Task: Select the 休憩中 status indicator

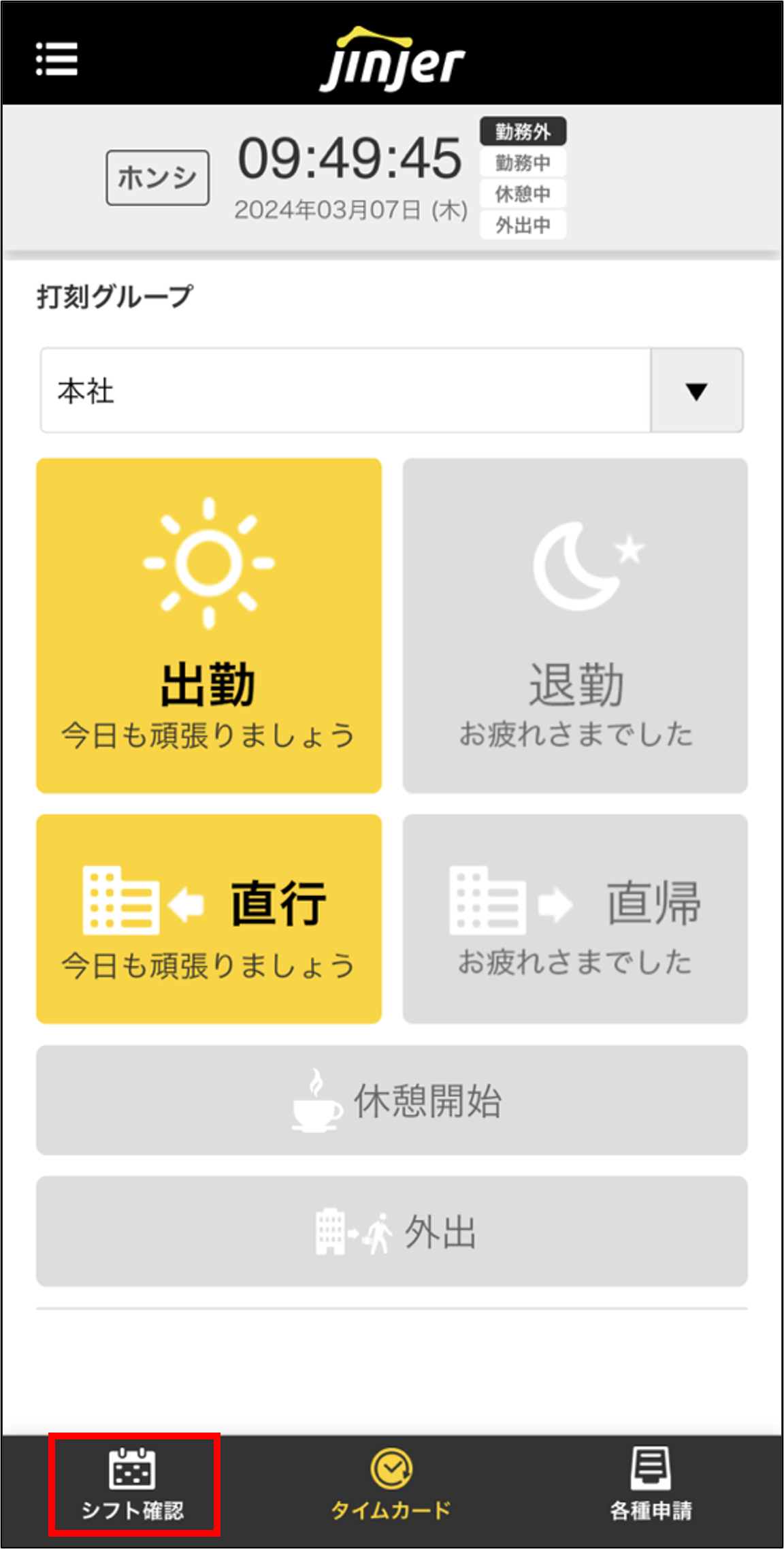Action: (522, 194)
